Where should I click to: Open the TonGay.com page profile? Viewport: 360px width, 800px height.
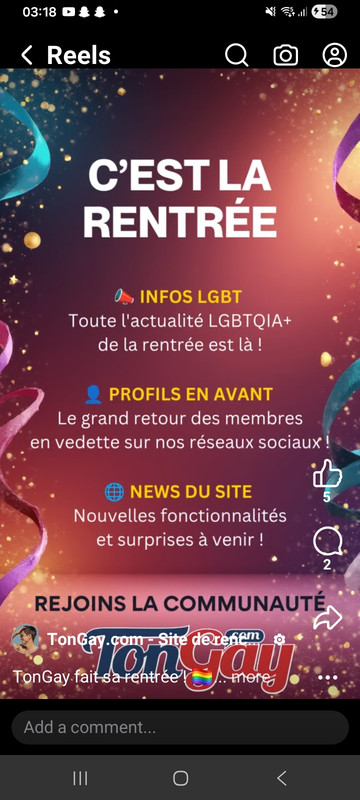point(146,639)
